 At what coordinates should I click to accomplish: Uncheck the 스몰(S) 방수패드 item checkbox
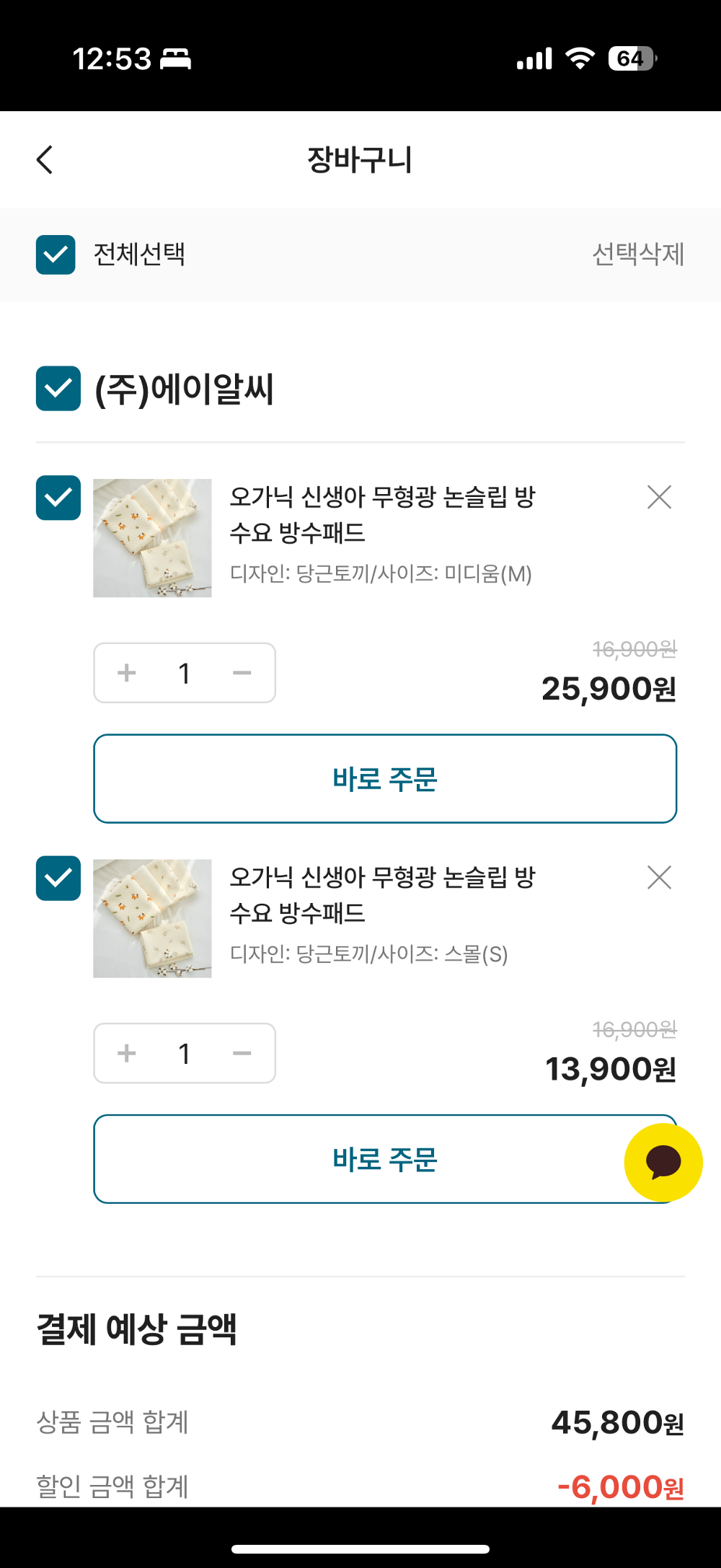(58, 878)
